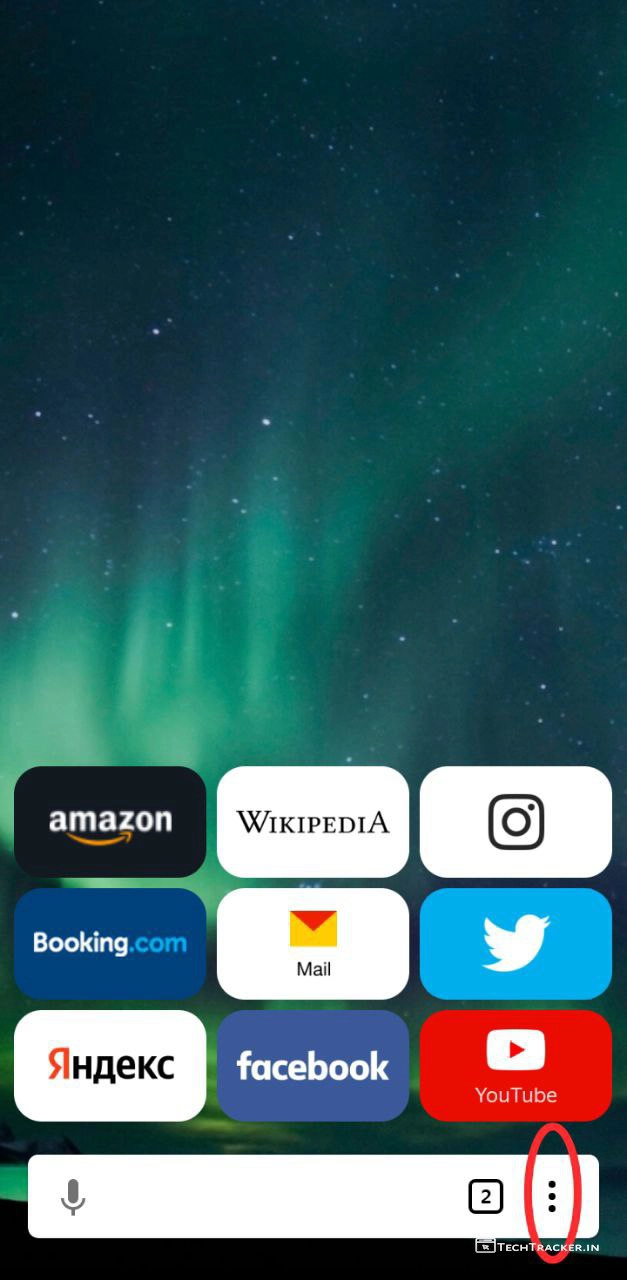The image size is (627, 1280).
Task: Open the Wikipedia shortcut tile
Action: (313, 822)
